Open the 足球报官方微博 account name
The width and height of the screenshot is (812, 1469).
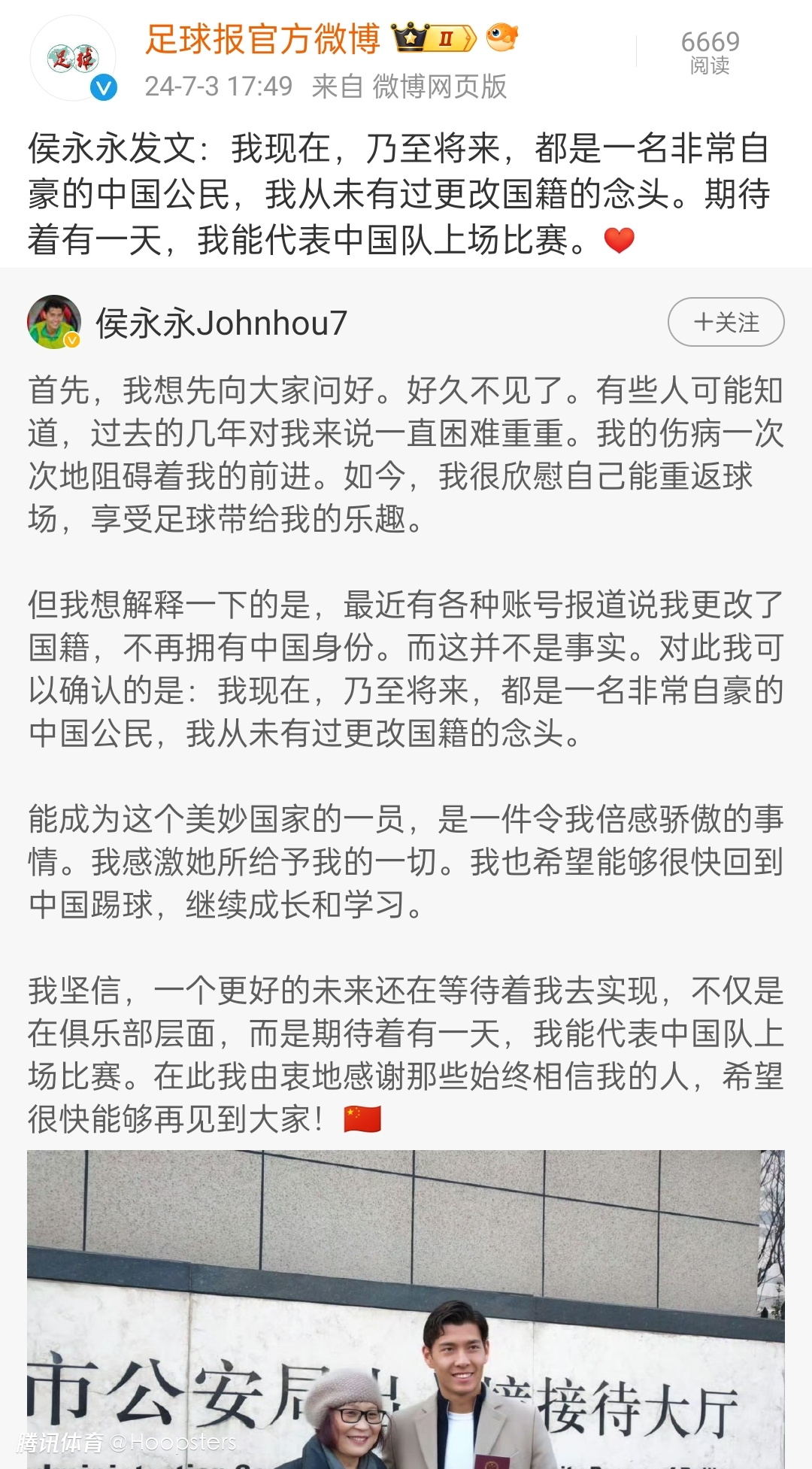coord(263,39)
